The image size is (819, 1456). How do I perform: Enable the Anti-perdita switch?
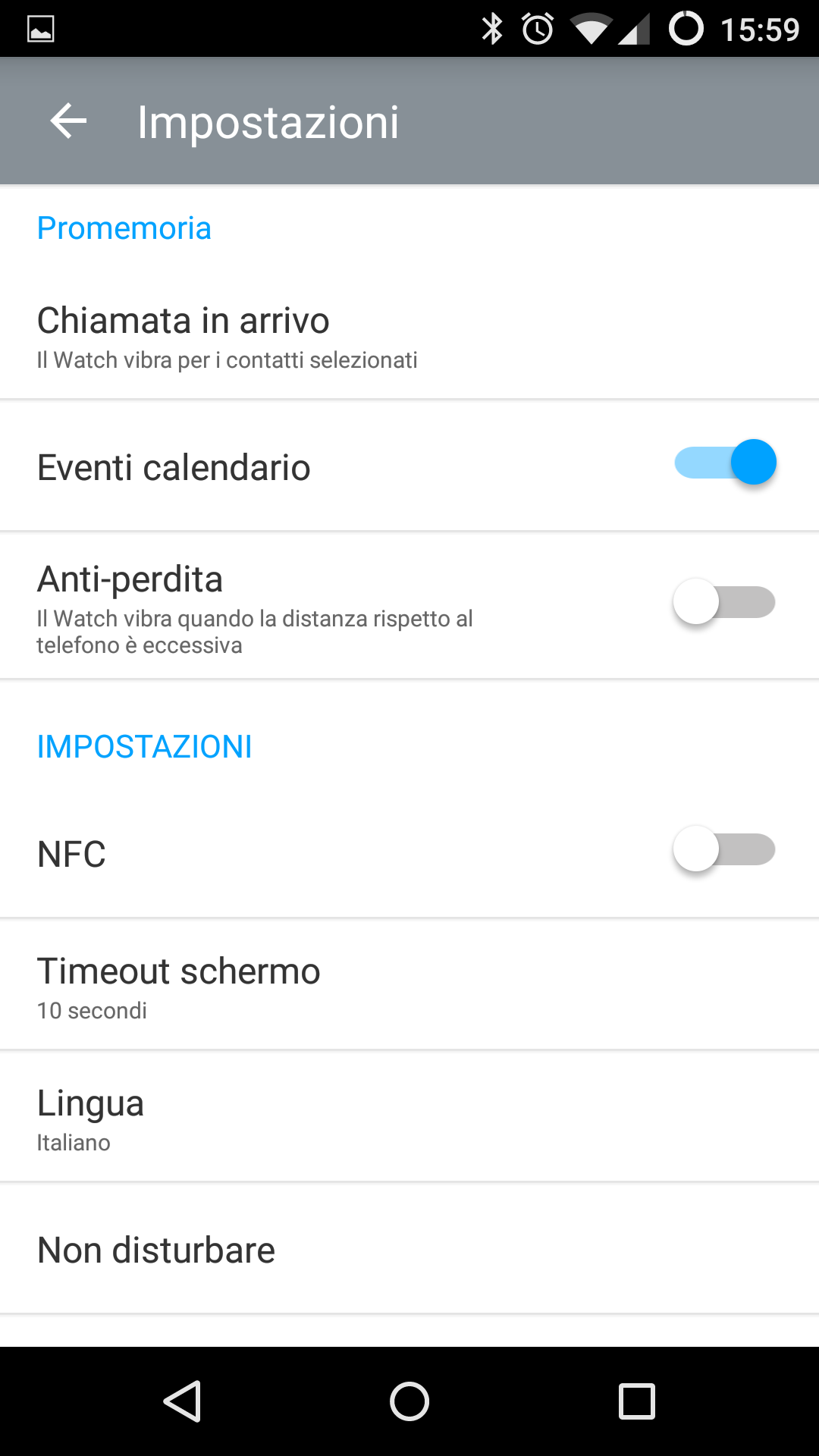click(723, 602)
